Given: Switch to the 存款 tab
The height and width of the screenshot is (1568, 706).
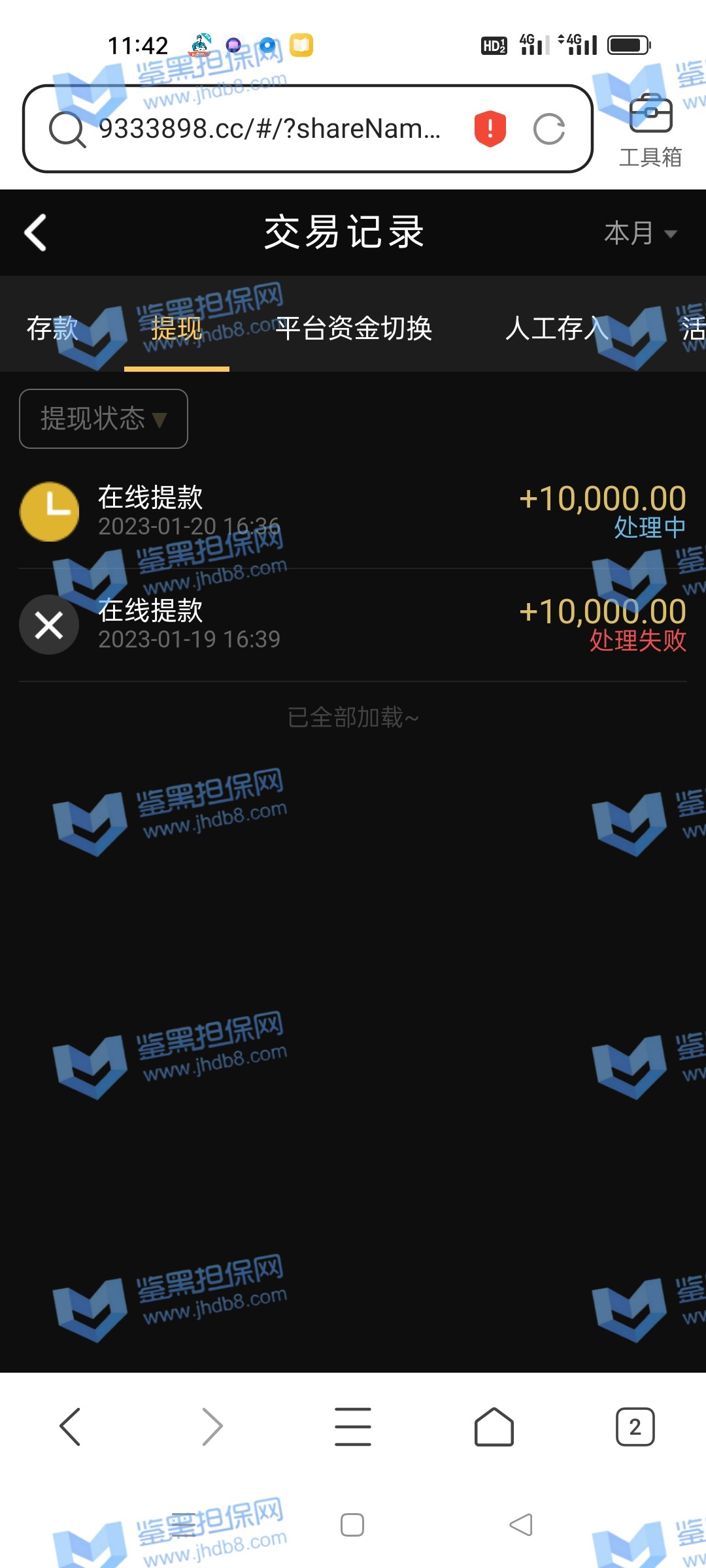Looking at the screenshot, I should click(x=52, y=328).
